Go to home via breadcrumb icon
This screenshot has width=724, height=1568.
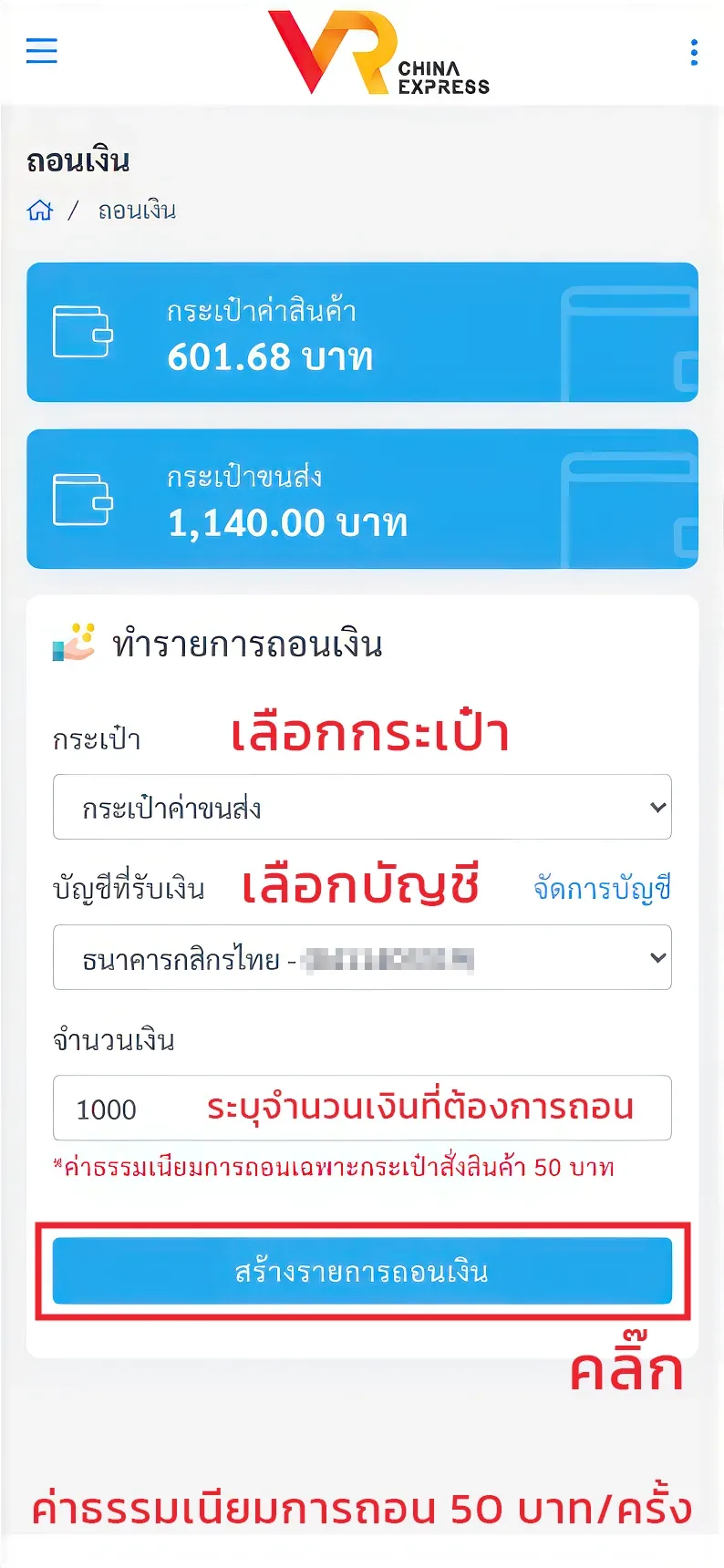pos(40,211)
